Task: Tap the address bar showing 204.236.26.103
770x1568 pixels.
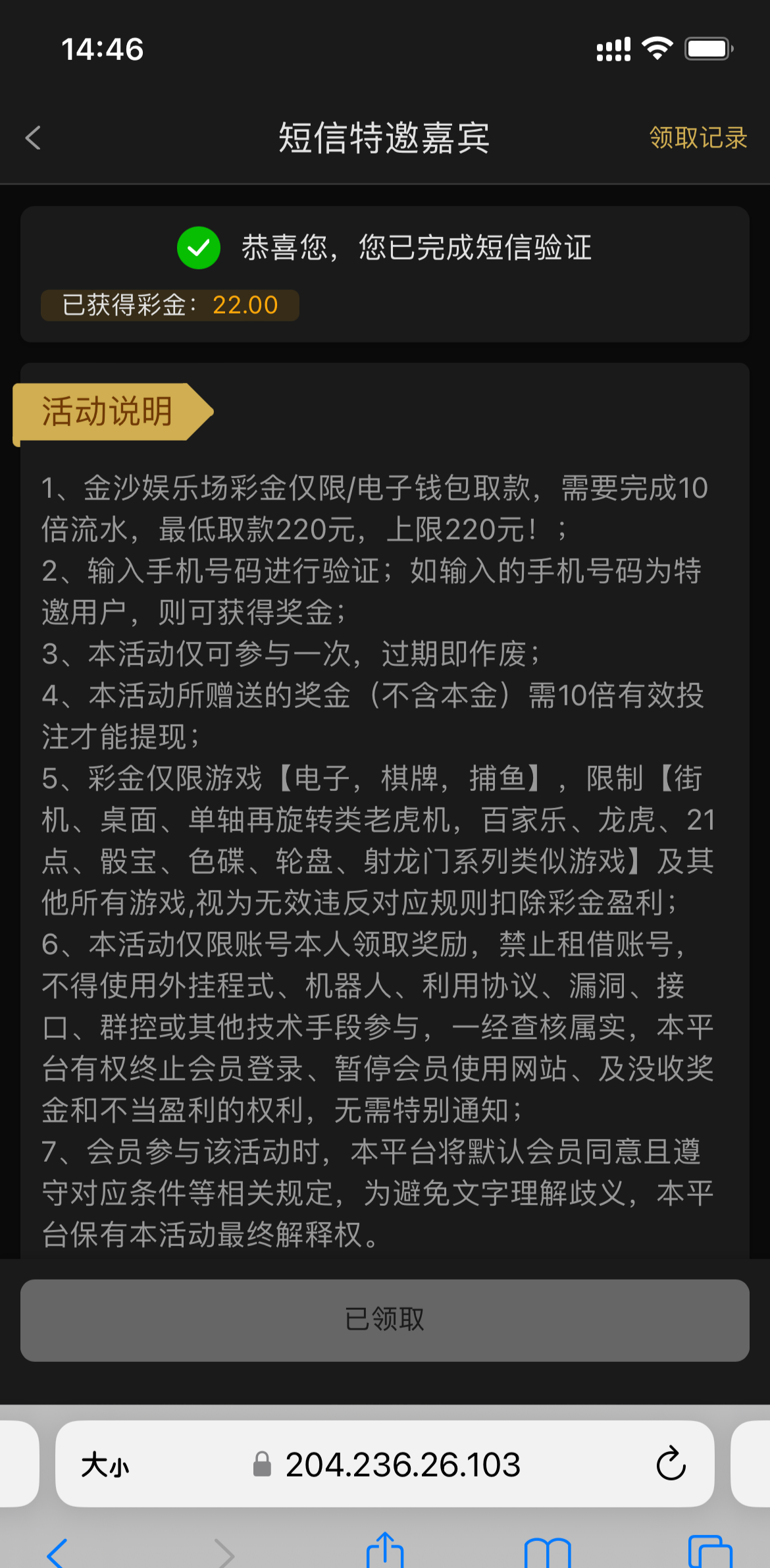Action: click(385, 1464)
